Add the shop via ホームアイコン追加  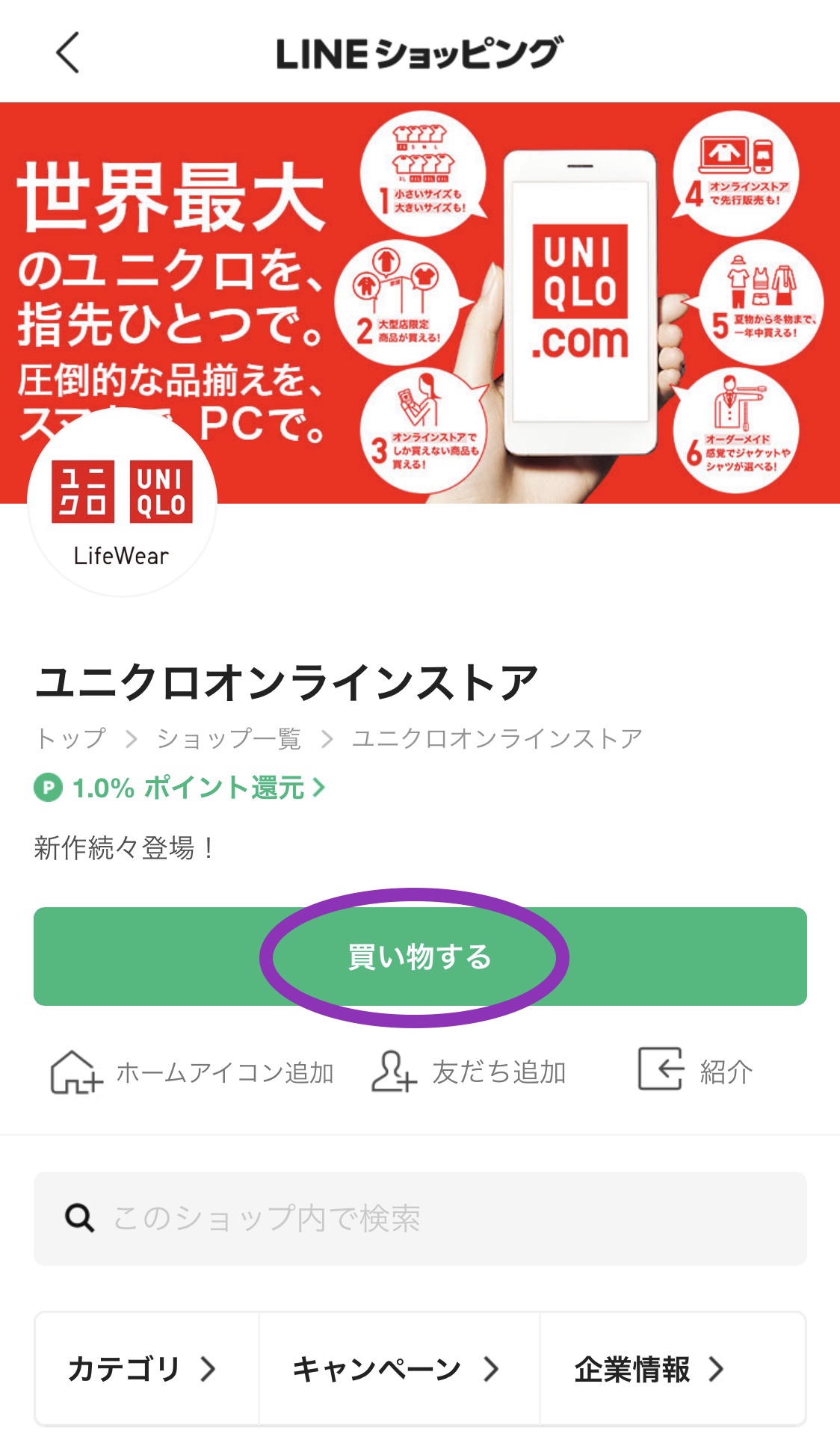coord(191,1072)
